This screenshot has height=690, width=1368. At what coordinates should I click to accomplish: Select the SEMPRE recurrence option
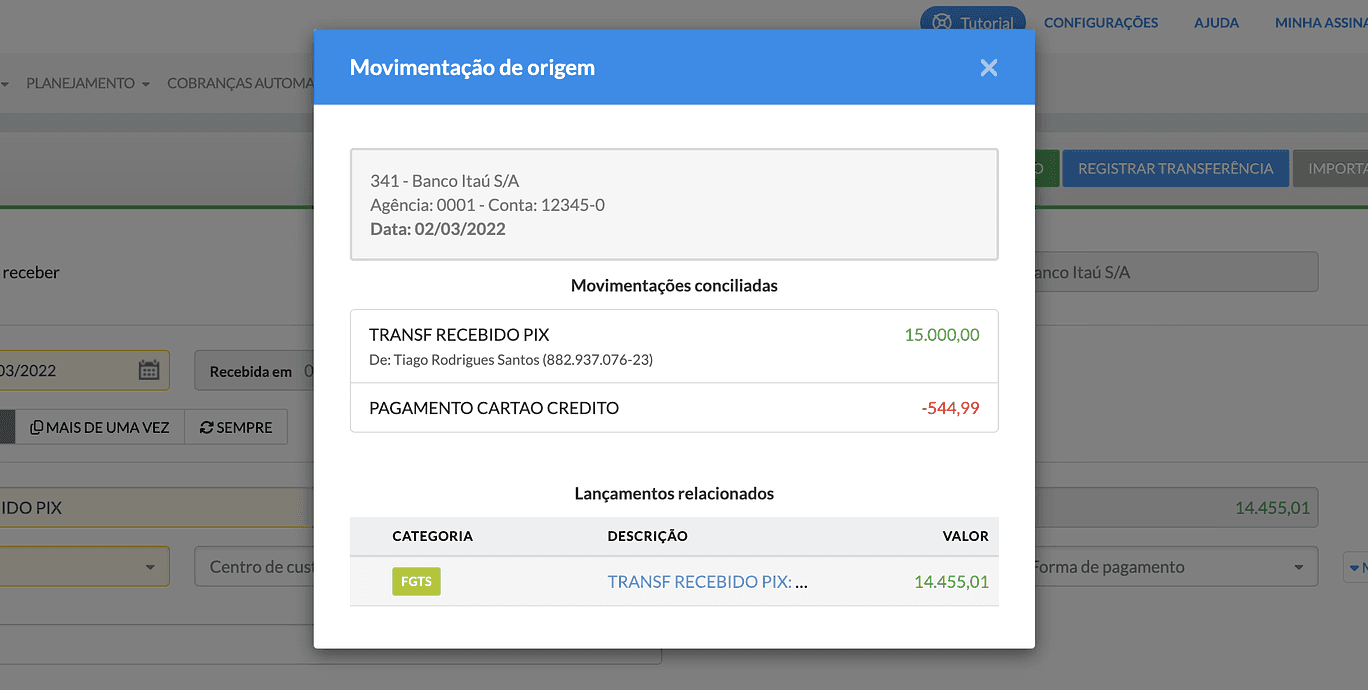236,427
